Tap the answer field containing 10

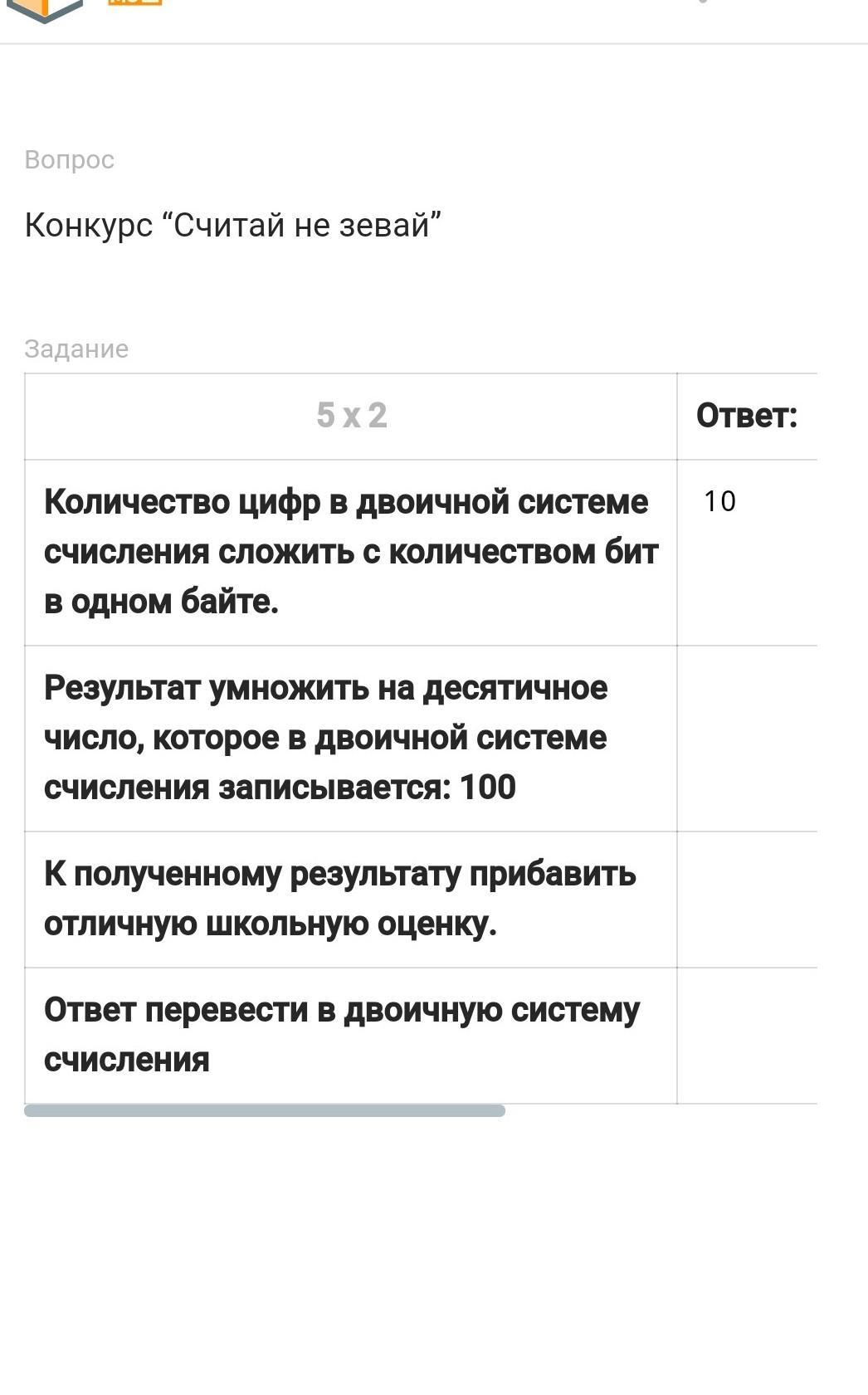748,552
